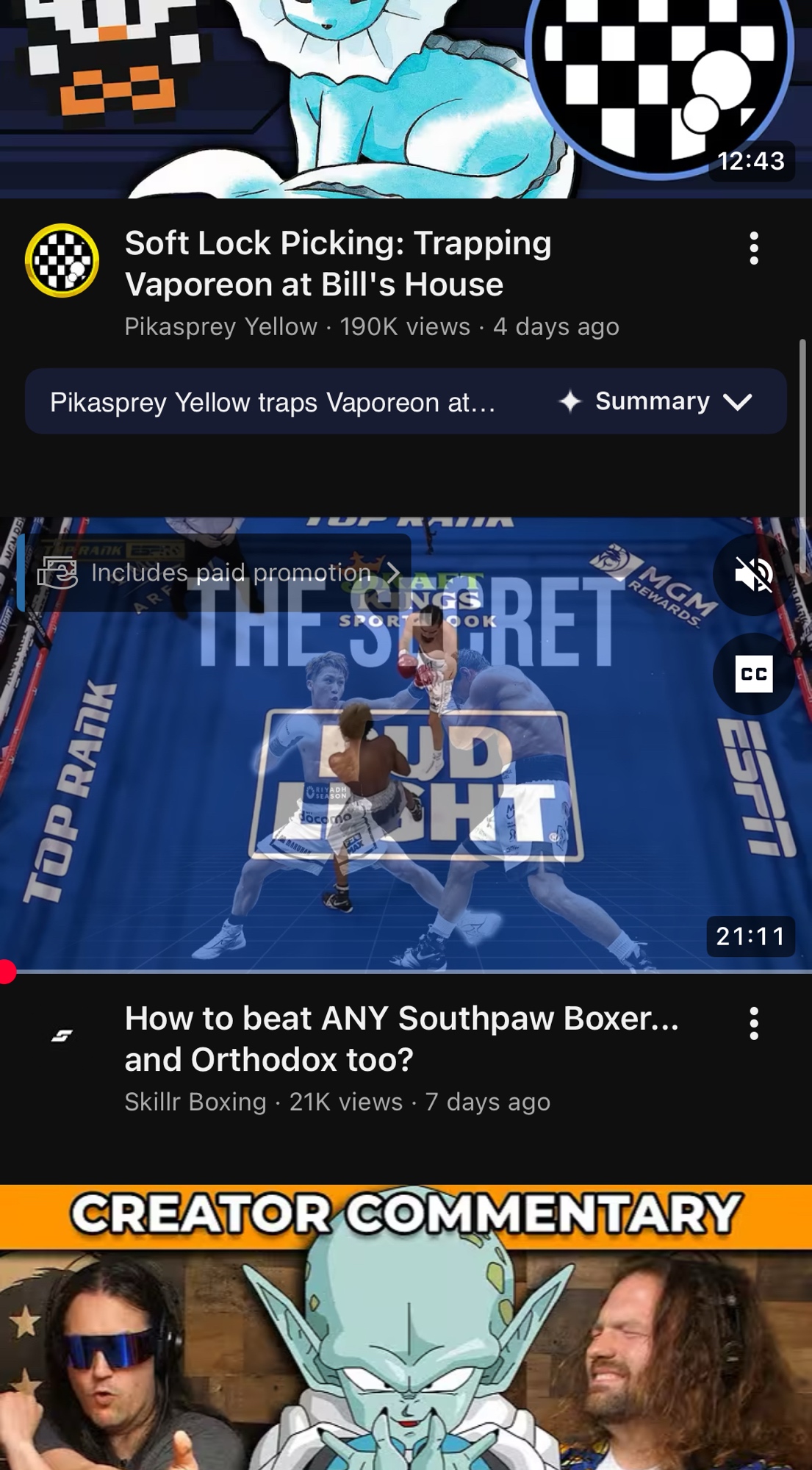Screen dimensions: 812x1470
Task: Toggle closed captions on boxing preview
Action: click(x=753, y=673)
